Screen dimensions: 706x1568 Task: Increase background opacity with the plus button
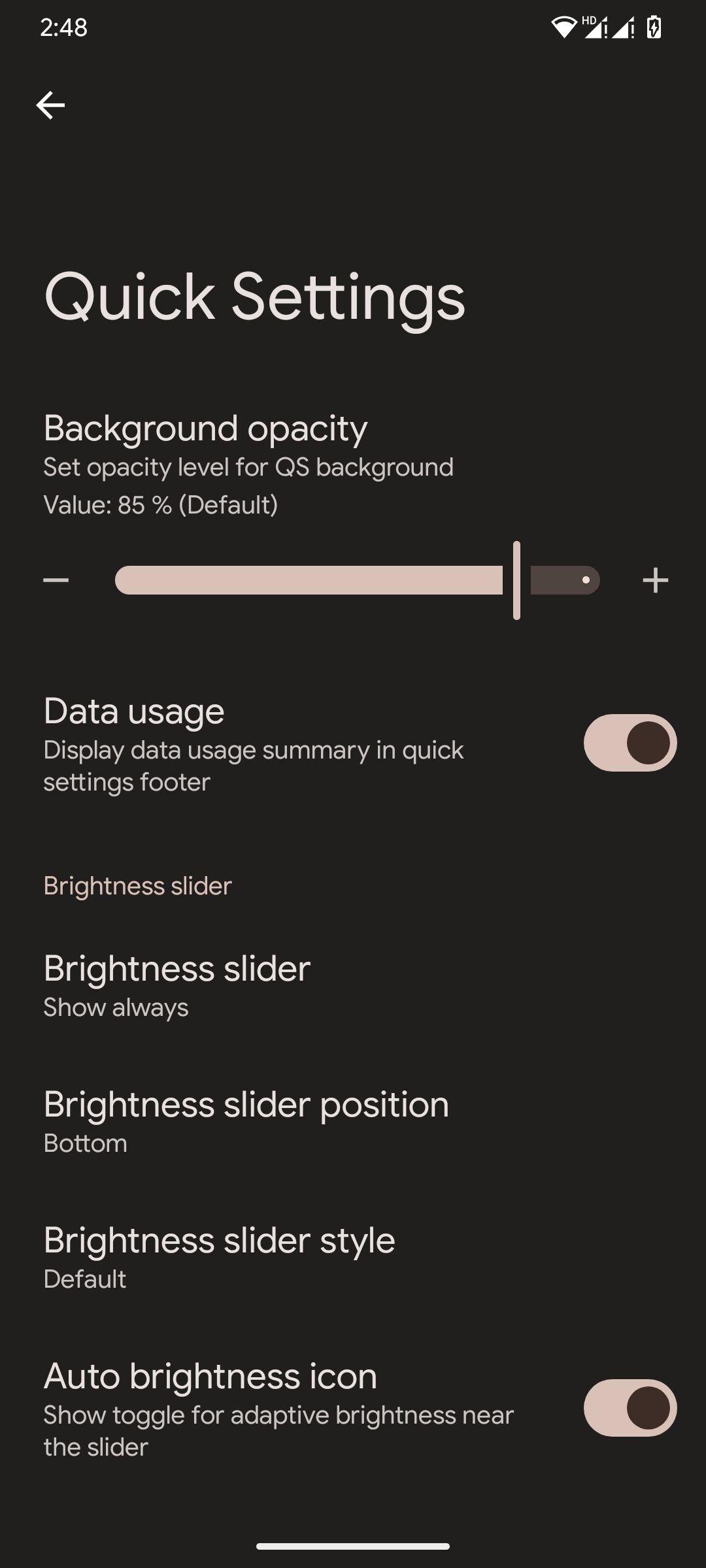click(655, 580)
